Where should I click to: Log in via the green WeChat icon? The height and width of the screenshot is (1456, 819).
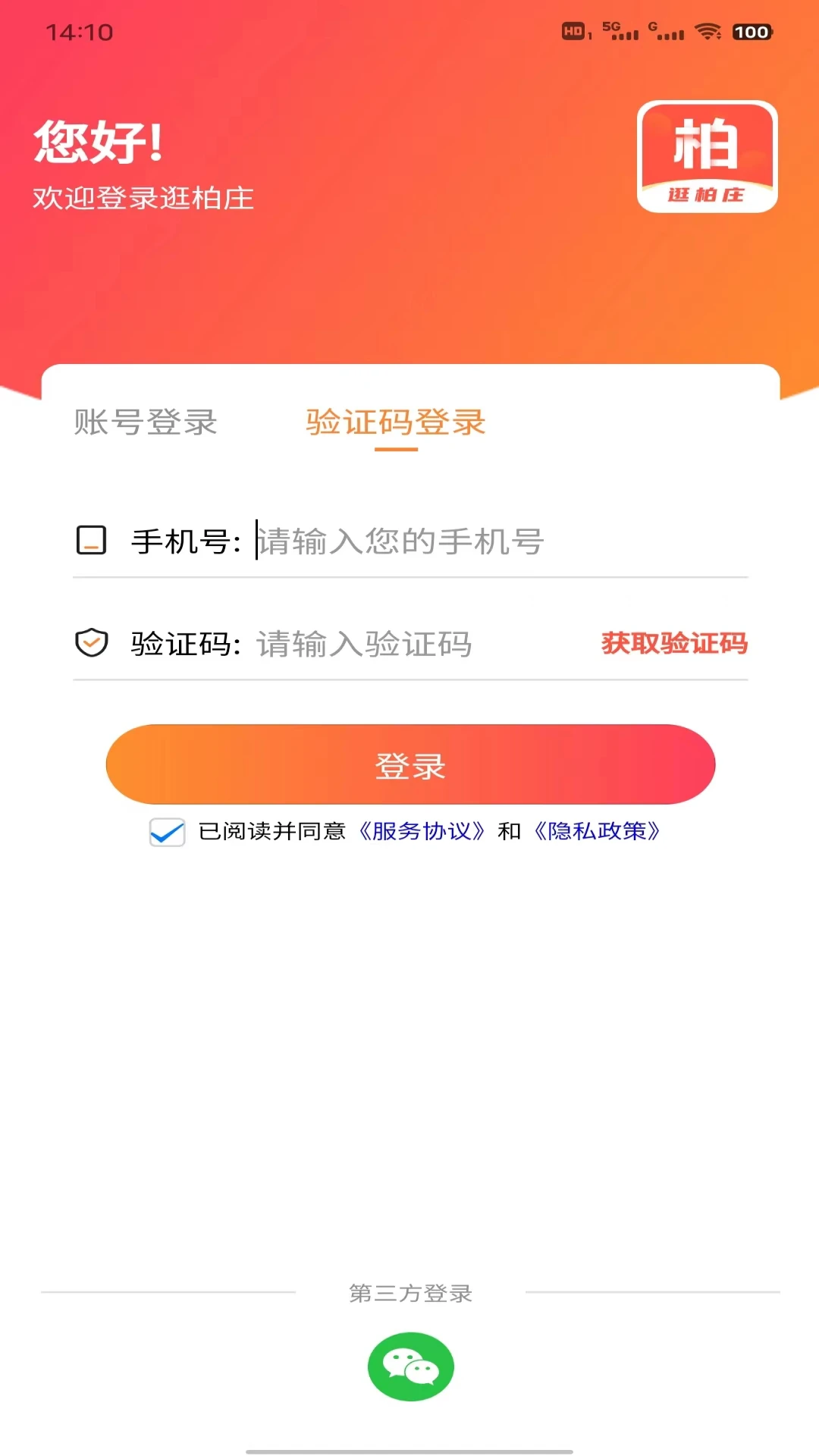[409, 1366]
